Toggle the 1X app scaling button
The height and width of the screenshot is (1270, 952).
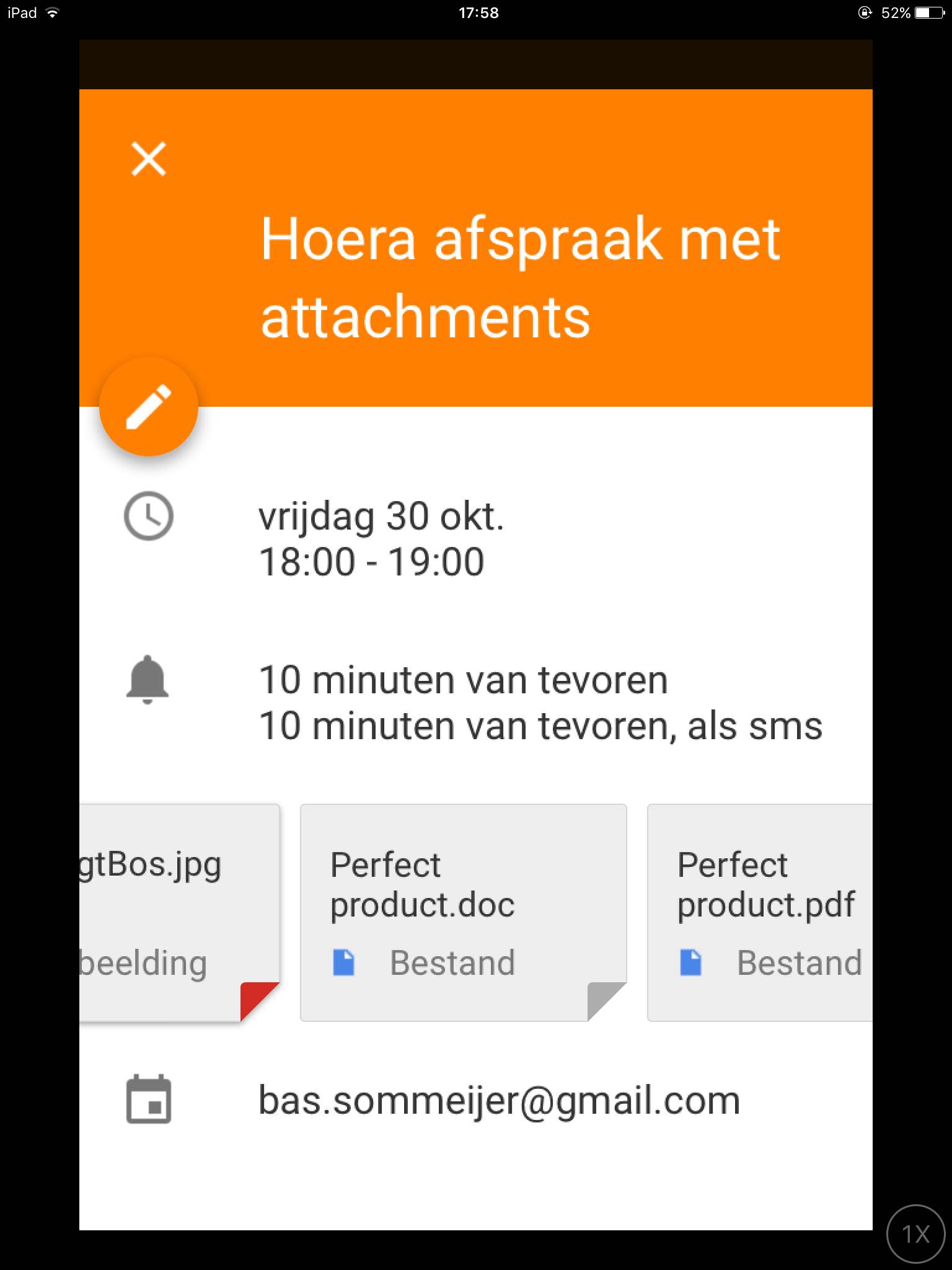(x=915, y=1233)
